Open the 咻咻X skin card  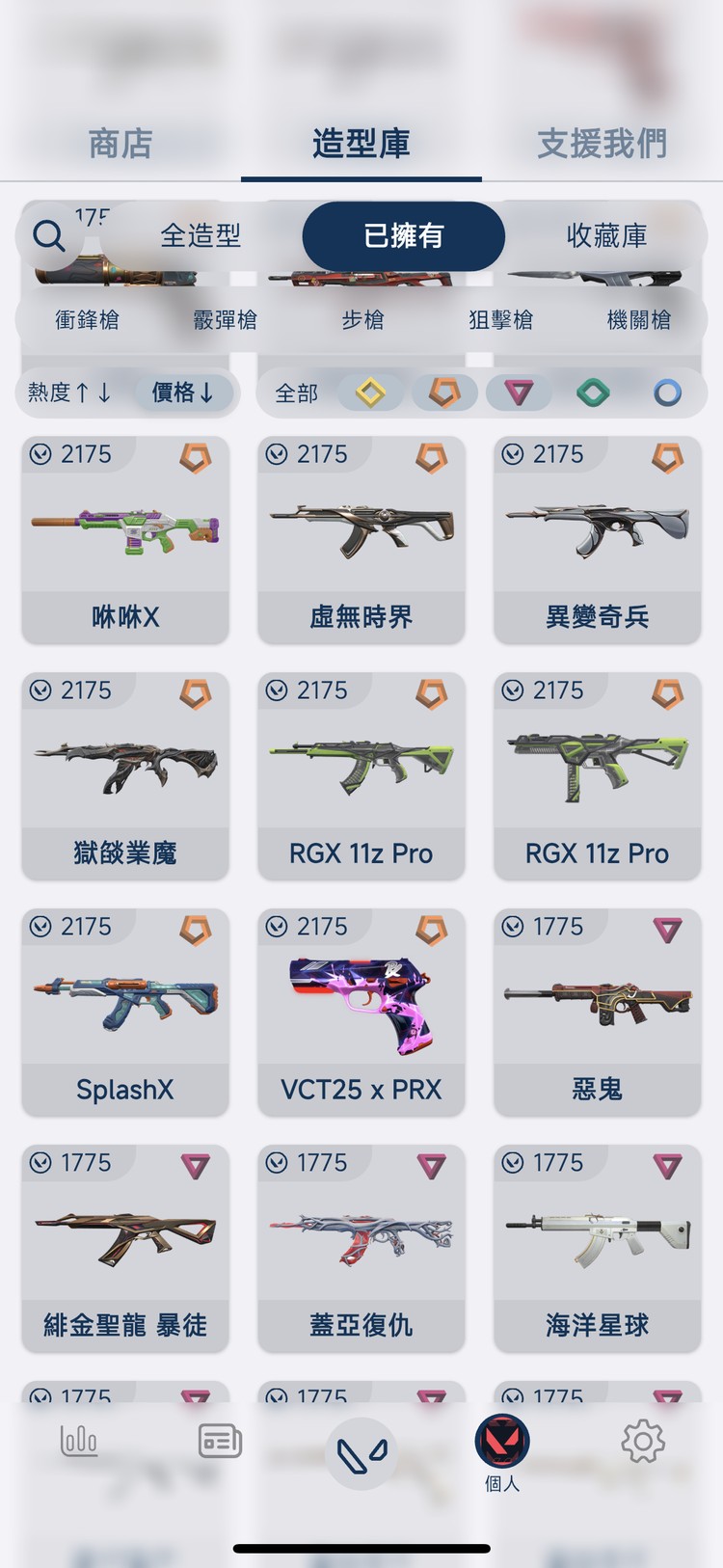(125, 540)
